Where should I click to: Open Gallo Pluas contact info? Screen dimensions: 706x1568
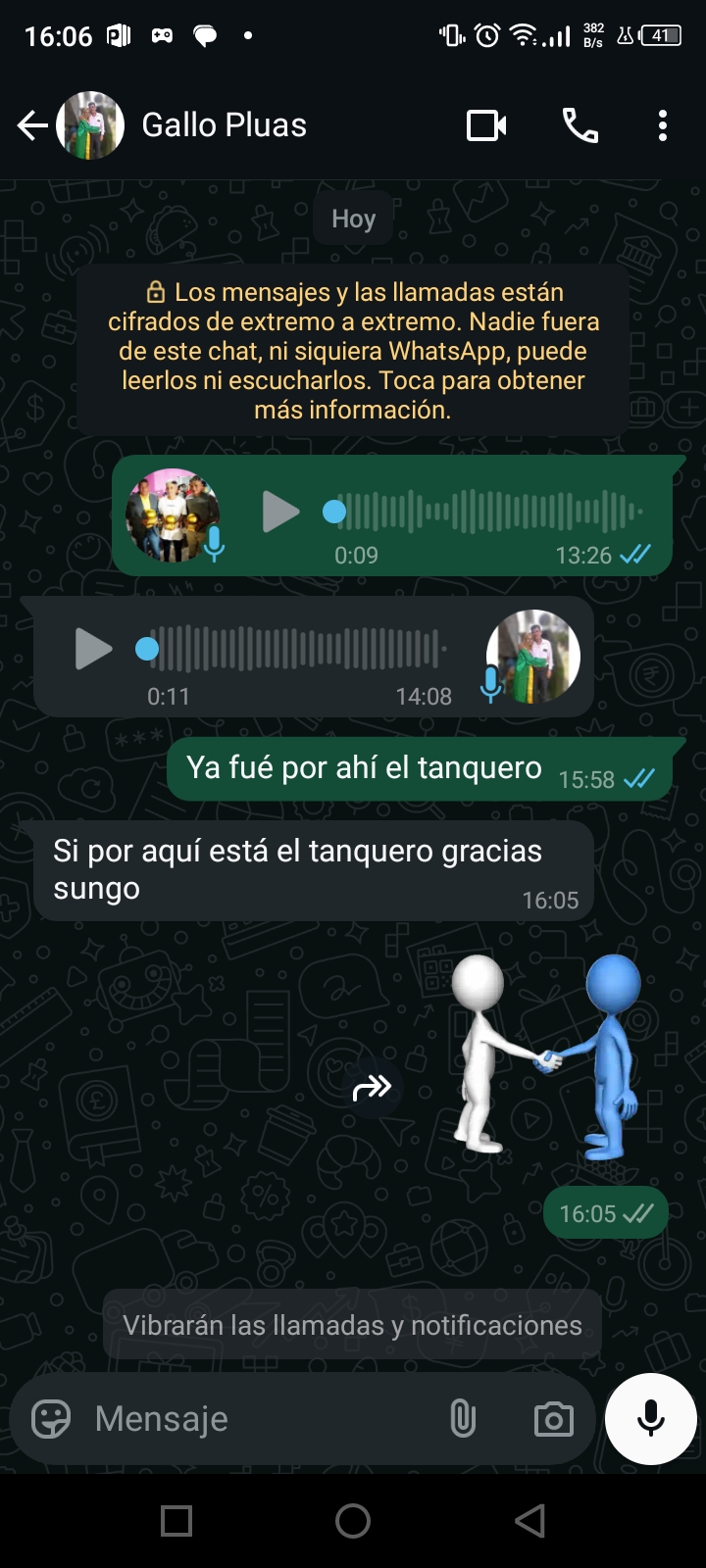224,125
